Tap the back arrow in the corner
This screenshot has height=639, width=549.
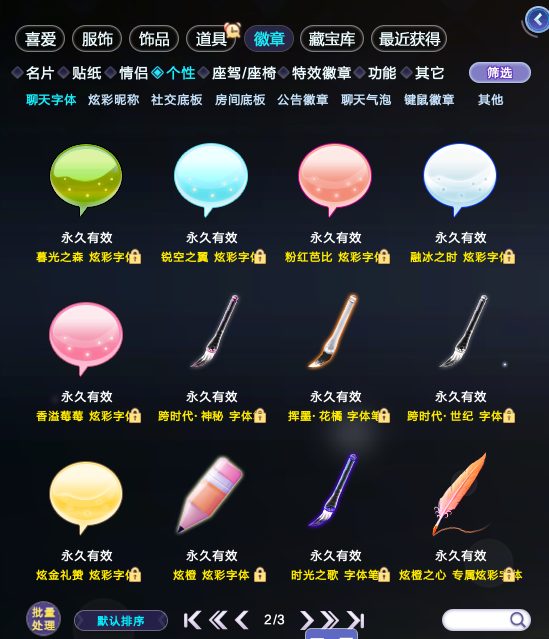pos(537,20)
